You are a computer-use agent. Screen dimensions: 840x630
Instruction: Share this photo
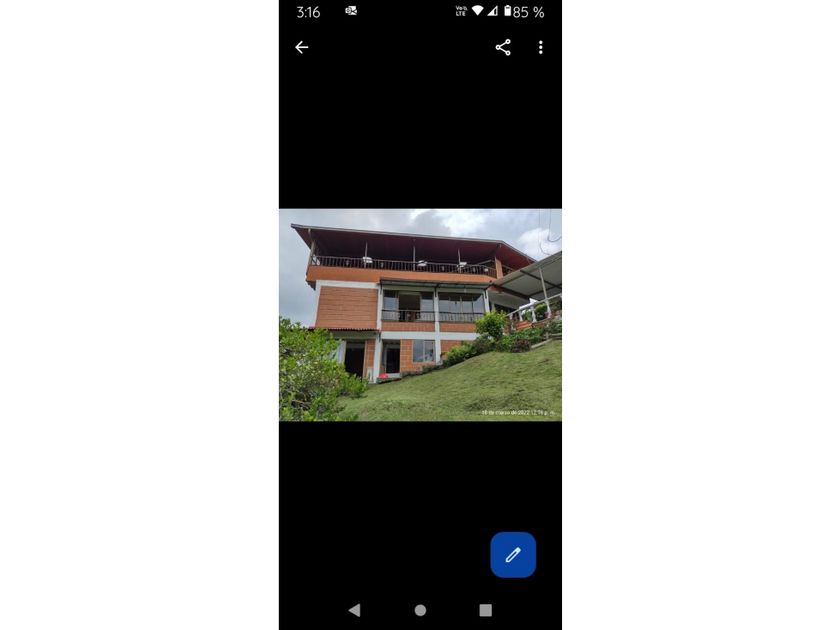(x=503, y=48)
